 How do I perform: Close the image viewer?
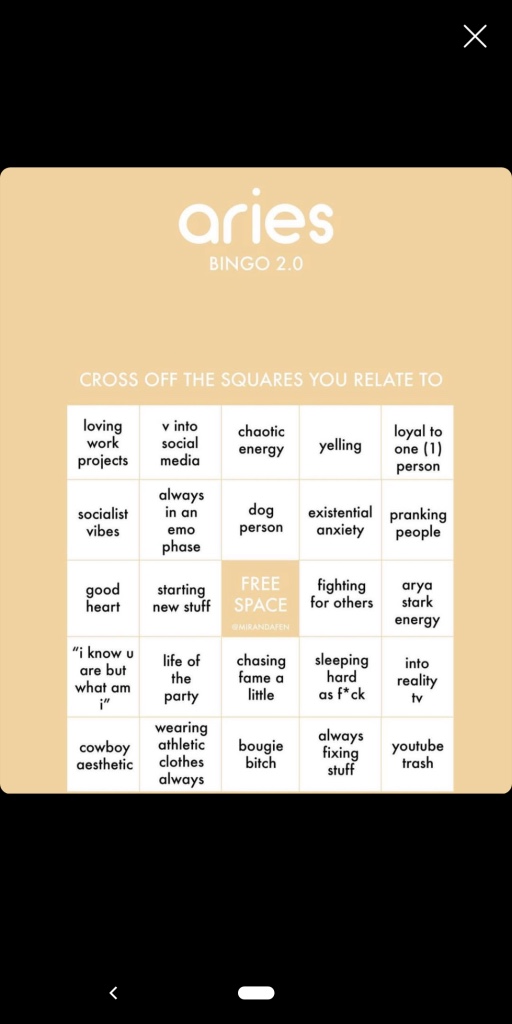coord(475,37)
